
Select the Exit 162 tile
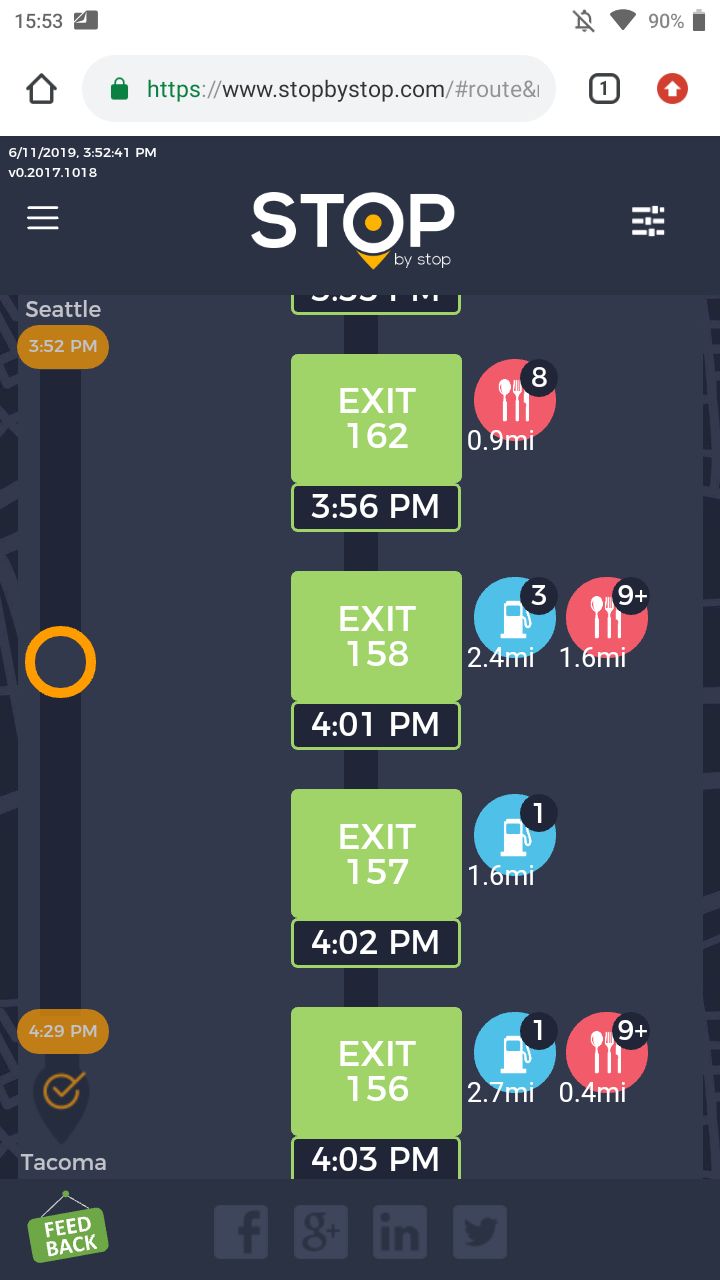coord(376,419)
